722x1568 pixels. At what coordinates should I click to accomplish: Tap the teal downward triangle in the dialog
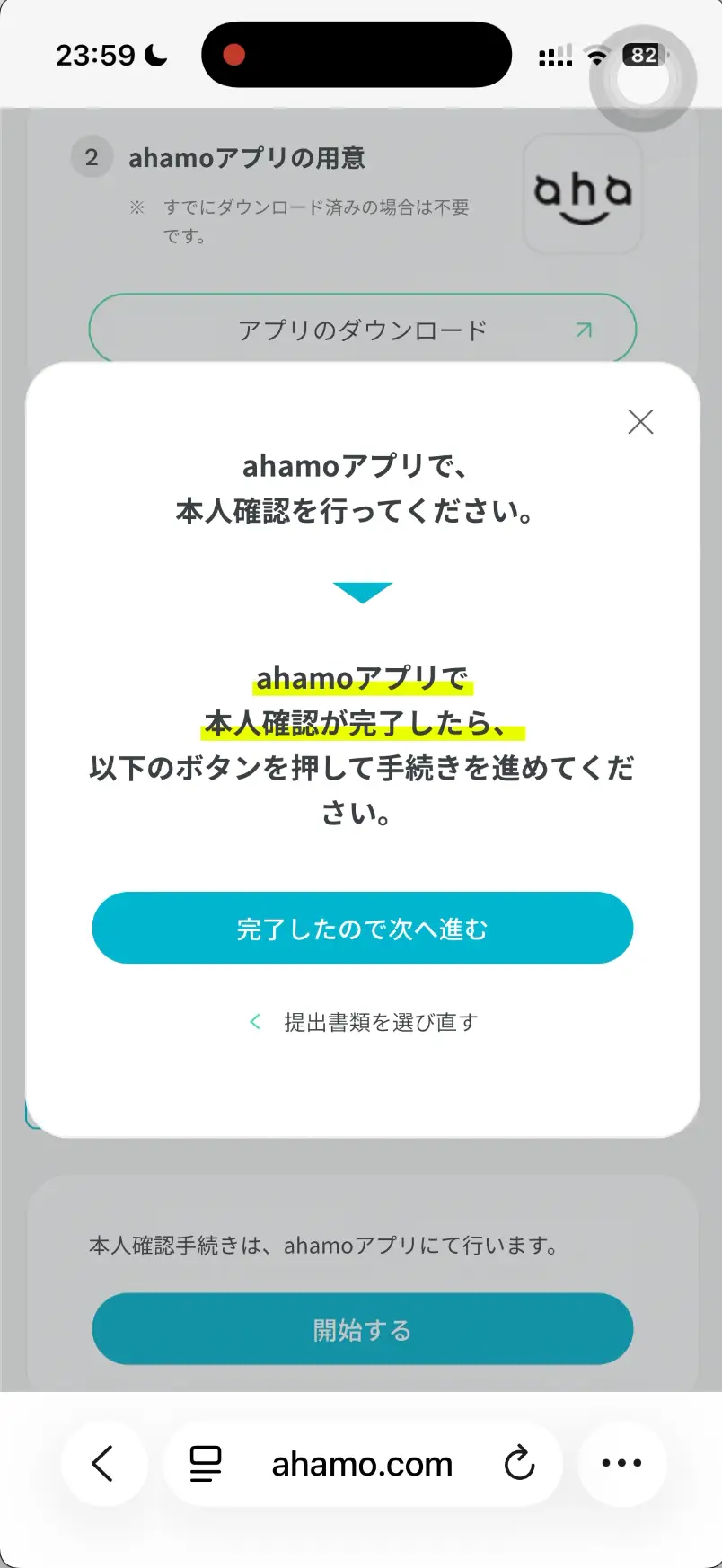pyautogui.click(x=363, y=592)
